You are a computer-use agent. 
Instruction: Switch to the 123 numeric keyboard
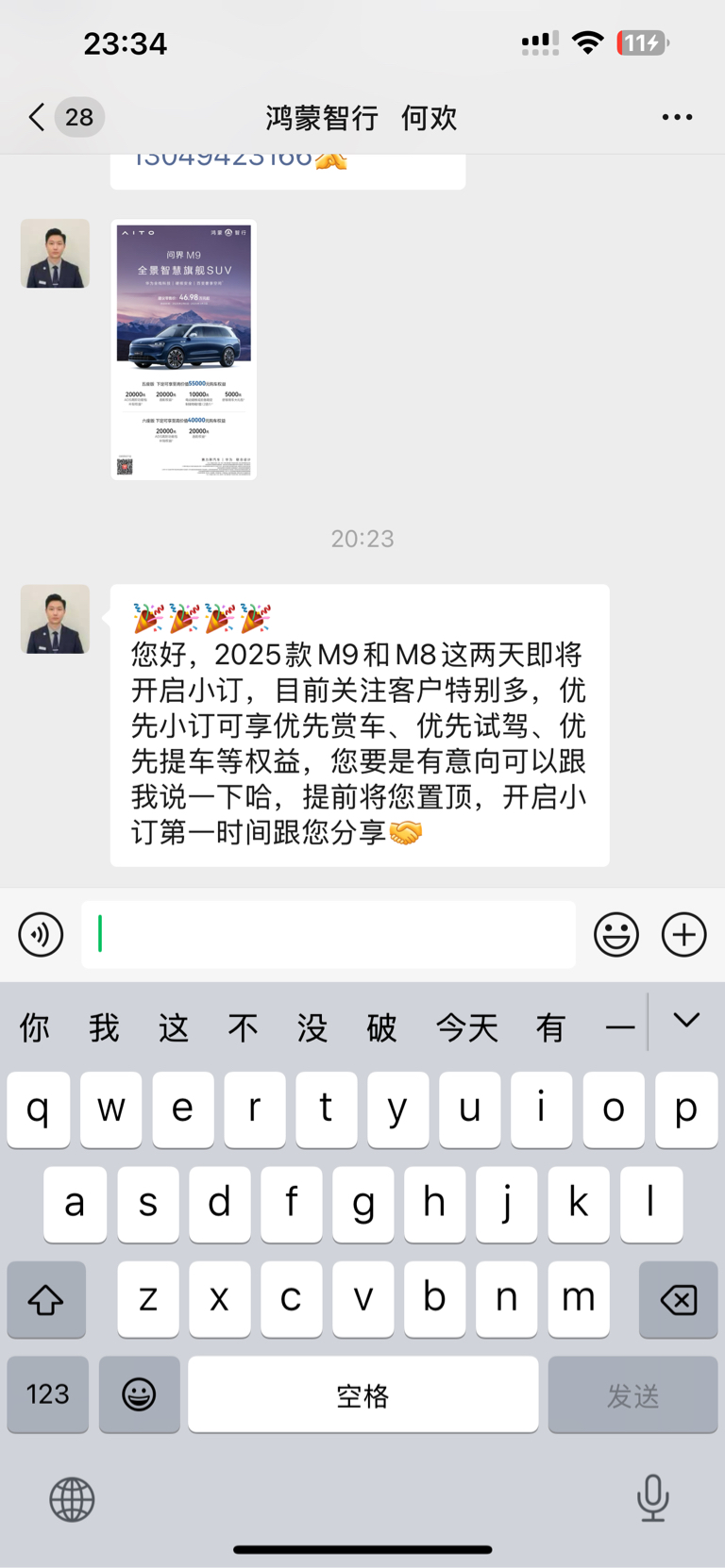[x=47, y=1394]
